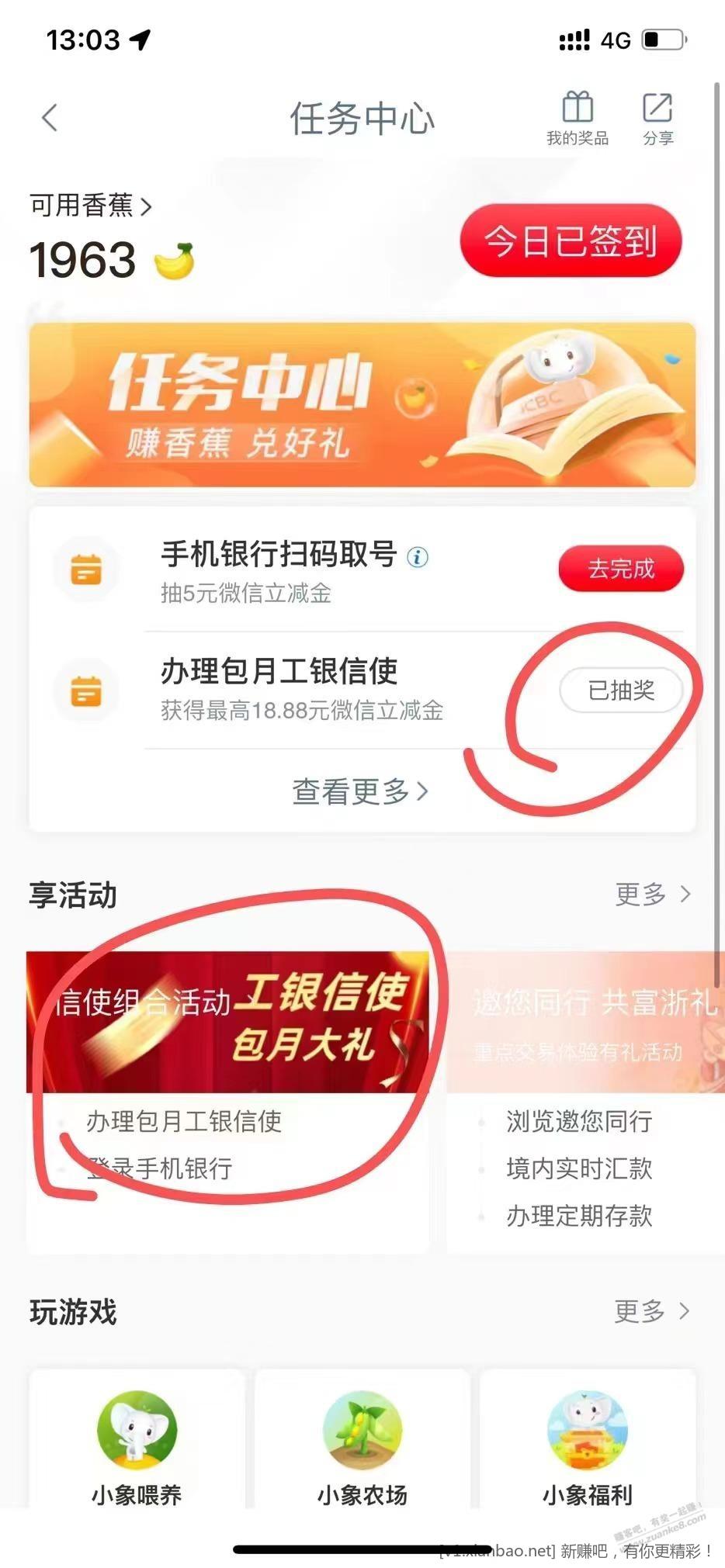The height and width of the screenshot is (1568, 725).
Task: Expand 查看更多 tasks
Action: pyautogui.click(x=360, y=791)
